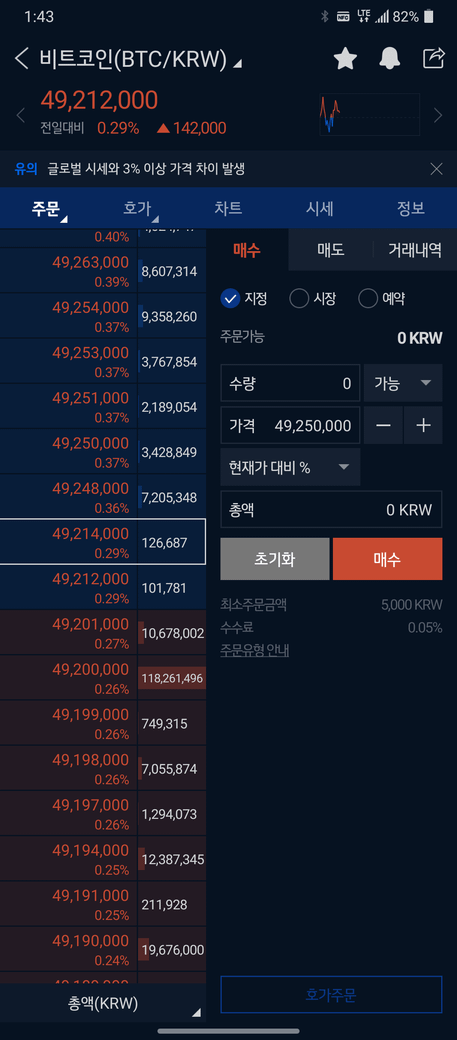This screenshot has width=457, height=1040.
Task: Open the price alert bell
Action: pos(390,59)
